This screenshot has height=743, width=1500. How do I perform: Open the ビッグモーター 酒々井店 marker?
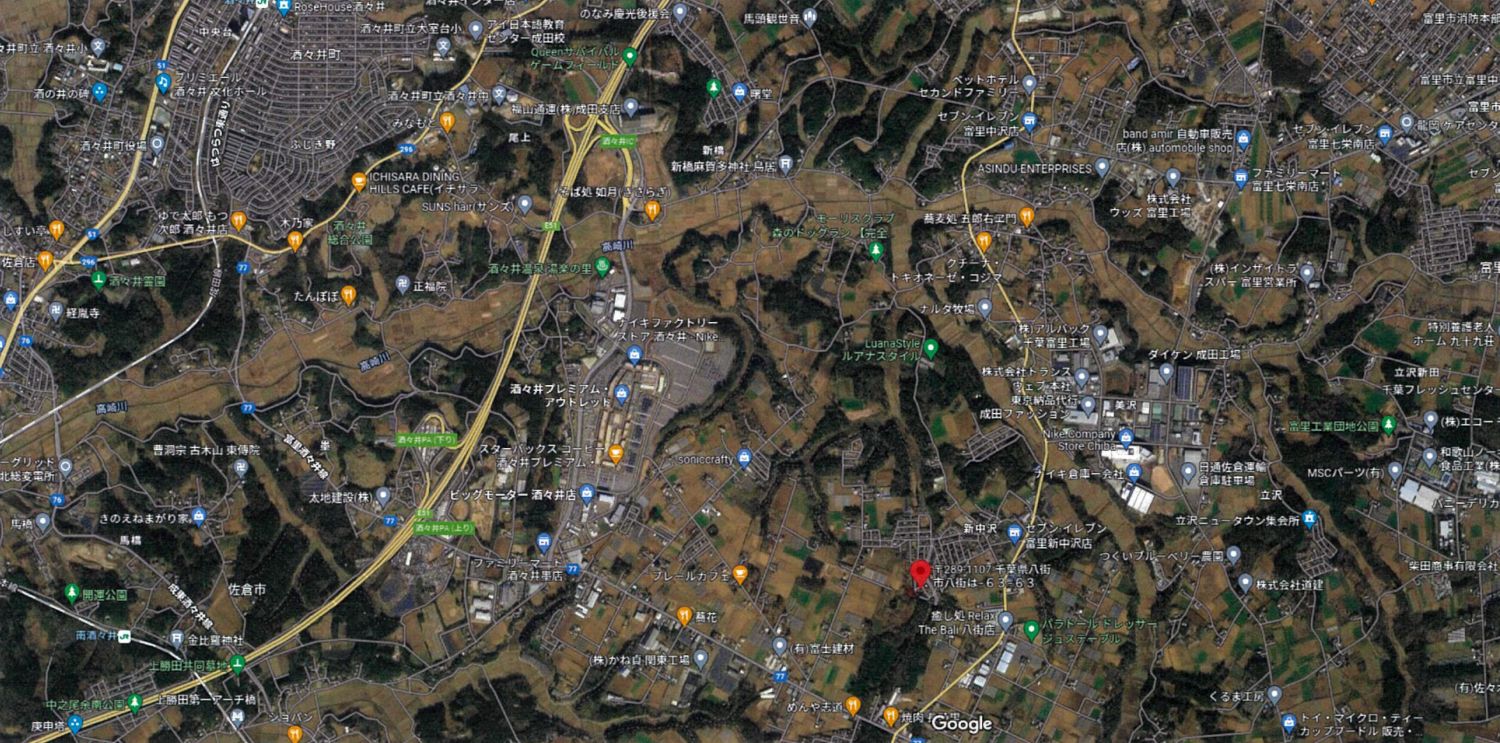pos(587,493)
